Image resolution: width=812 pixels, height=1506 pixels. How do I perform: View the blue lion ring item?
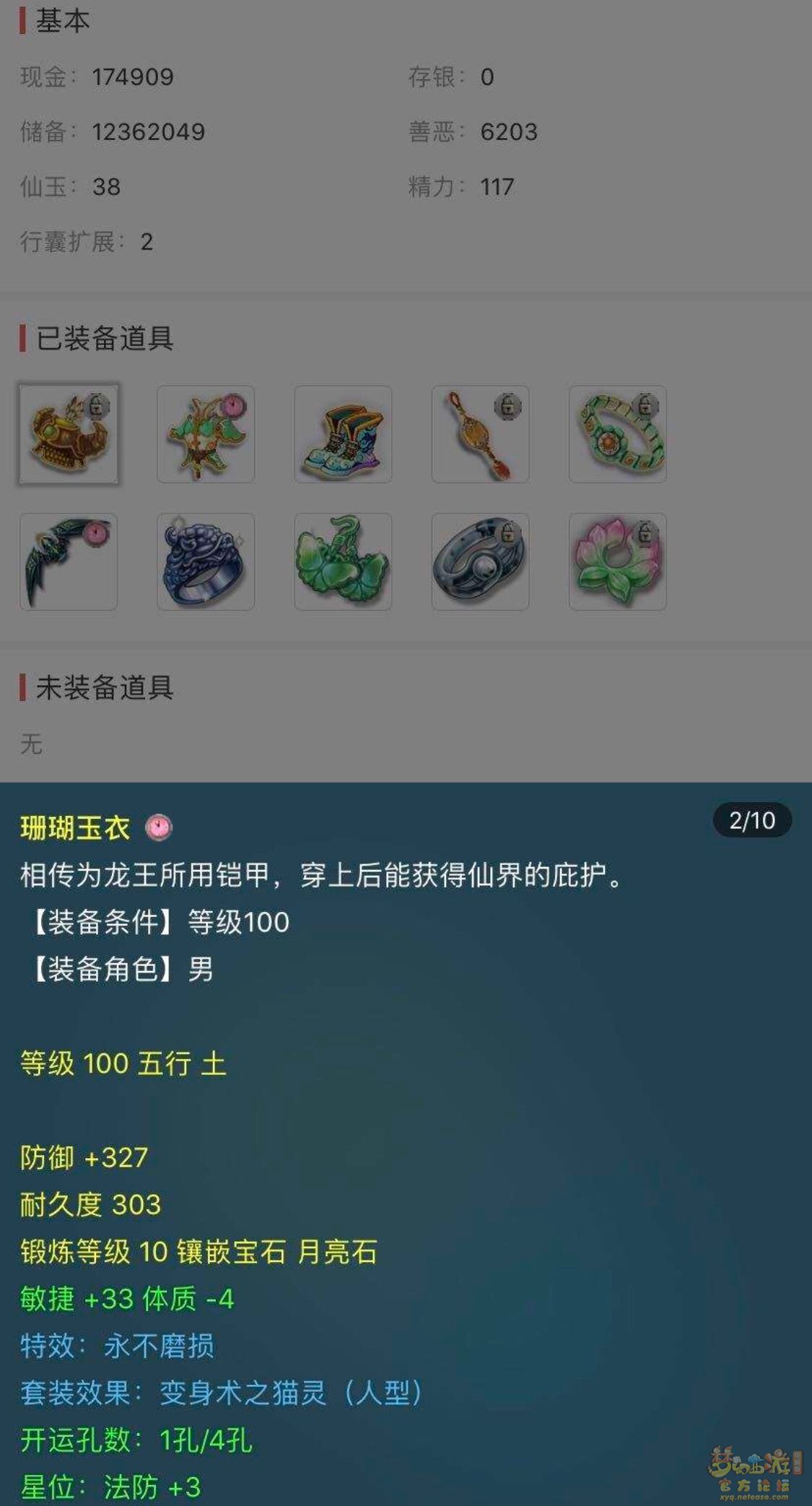pos(206,562)
